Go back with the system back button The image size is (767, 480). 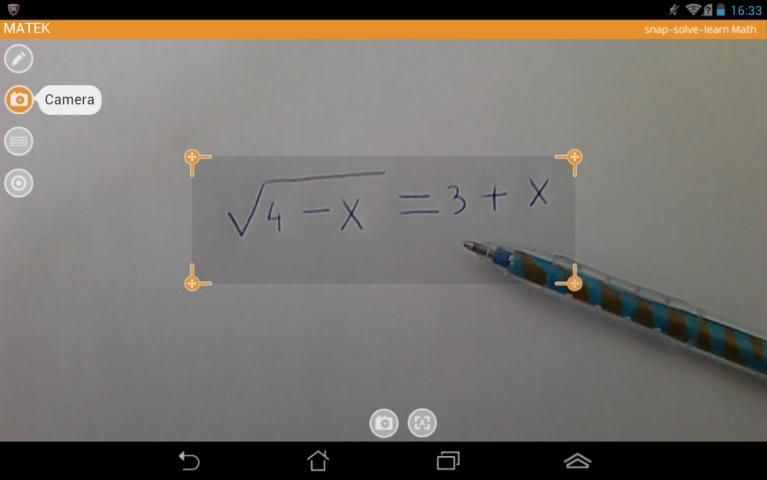click(189, 460)
